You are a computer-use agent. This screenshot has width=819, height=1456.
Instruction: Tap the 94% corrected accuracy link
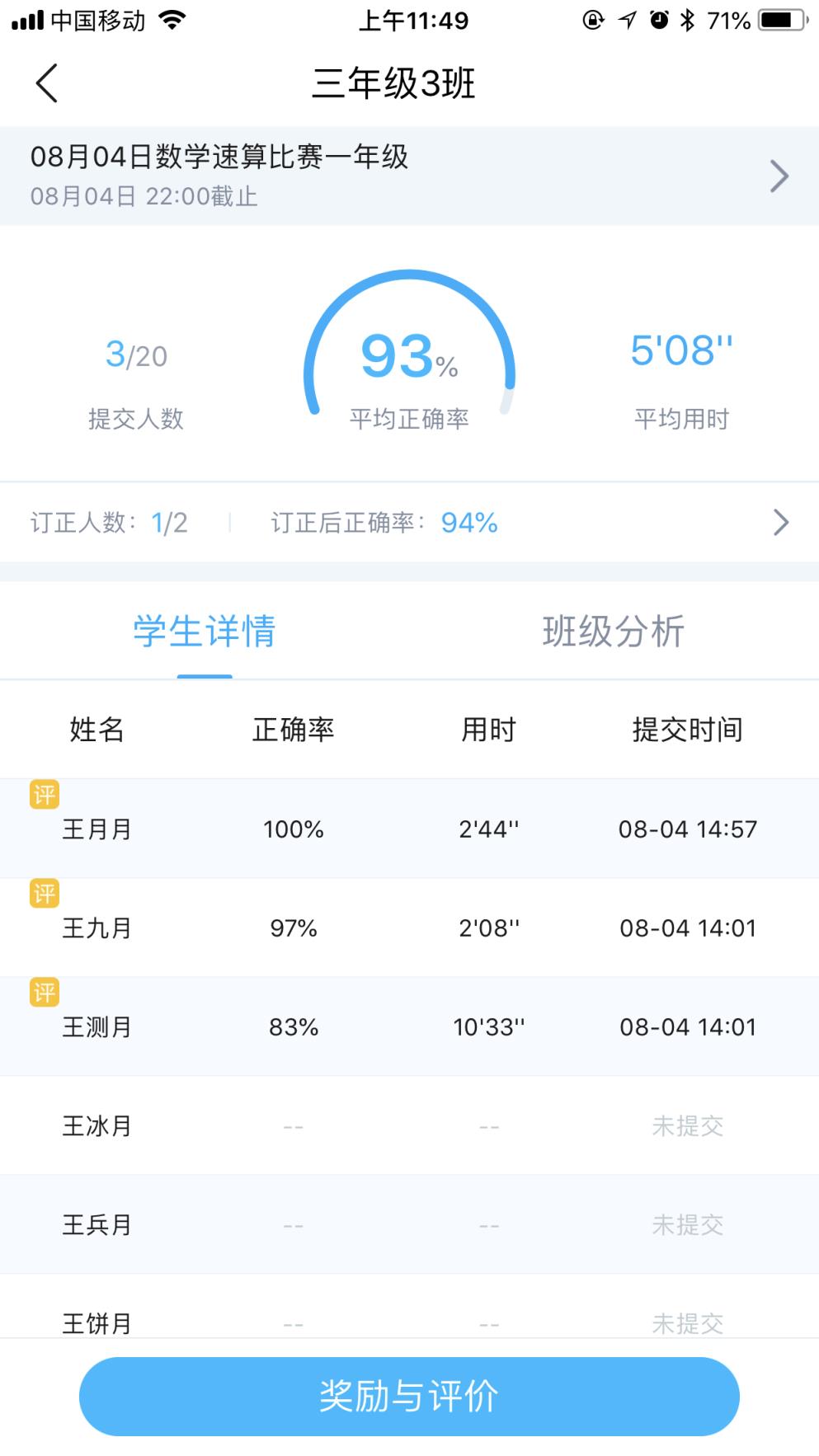467,522
